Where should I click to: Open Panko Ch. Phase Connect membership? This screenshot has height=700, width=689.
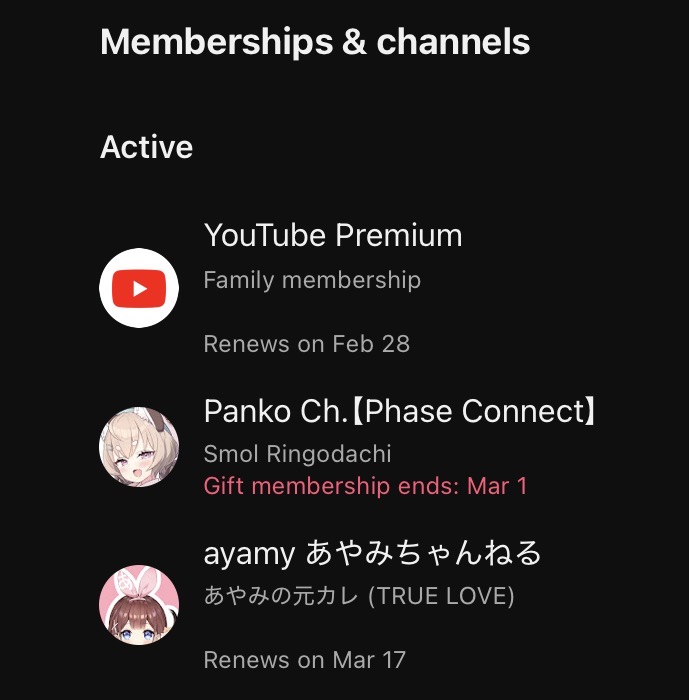(x=399, y=411)
